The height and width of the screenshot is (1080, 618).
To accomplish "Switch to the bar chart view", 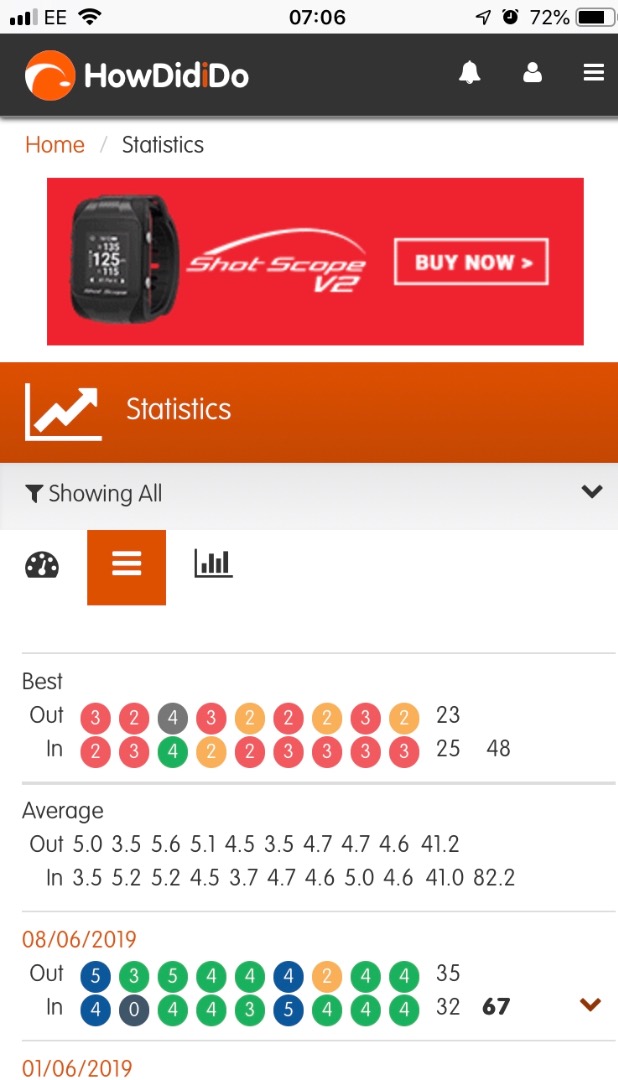I will pos(213,564).
